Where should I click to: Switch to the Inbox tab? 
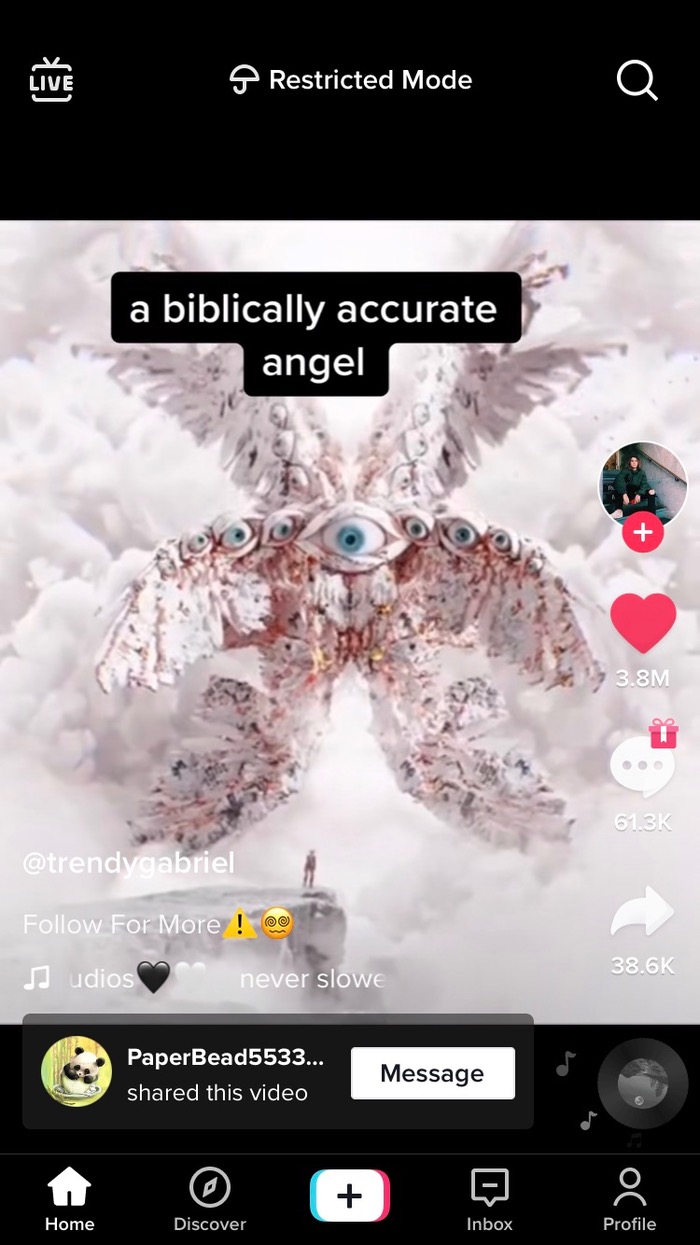[x=489, y=1200]
